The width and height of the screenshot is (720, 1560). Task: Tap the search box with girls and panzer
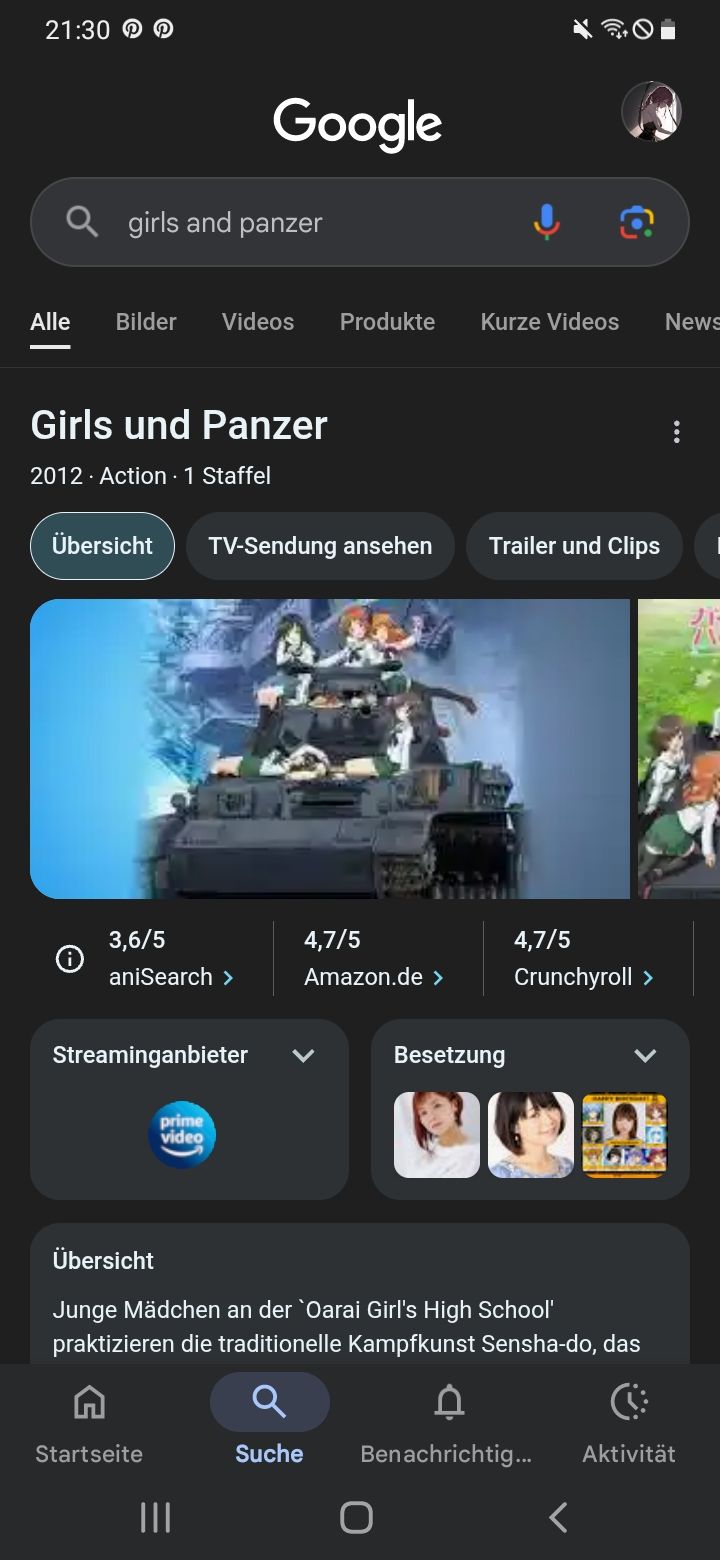pyautogui.click(x=300, y=222)
